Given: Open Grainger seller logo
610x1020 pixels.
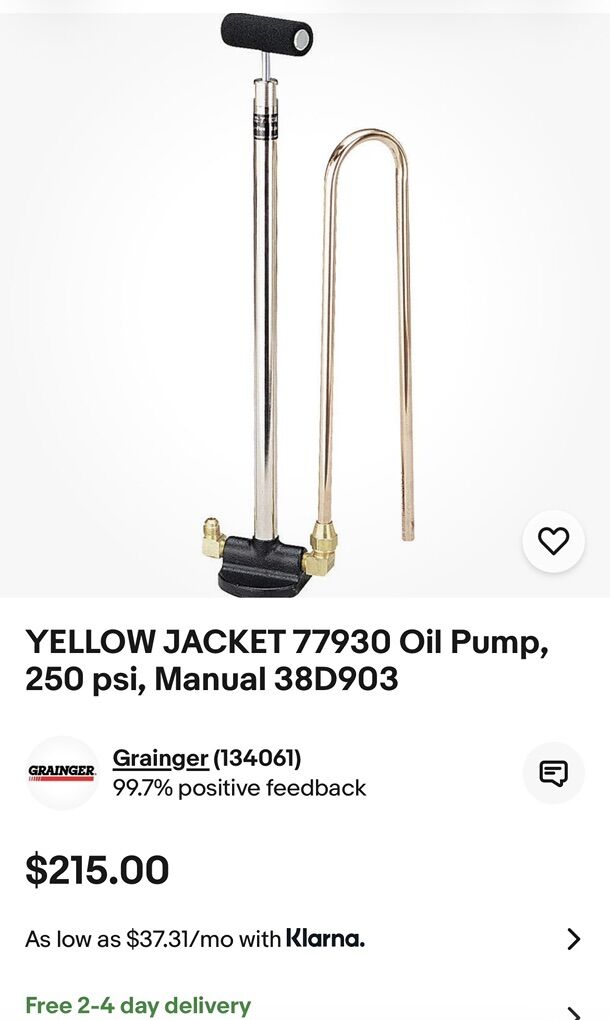Looking at the screenshot, I should pyautogui.click(x=62, y=773).
